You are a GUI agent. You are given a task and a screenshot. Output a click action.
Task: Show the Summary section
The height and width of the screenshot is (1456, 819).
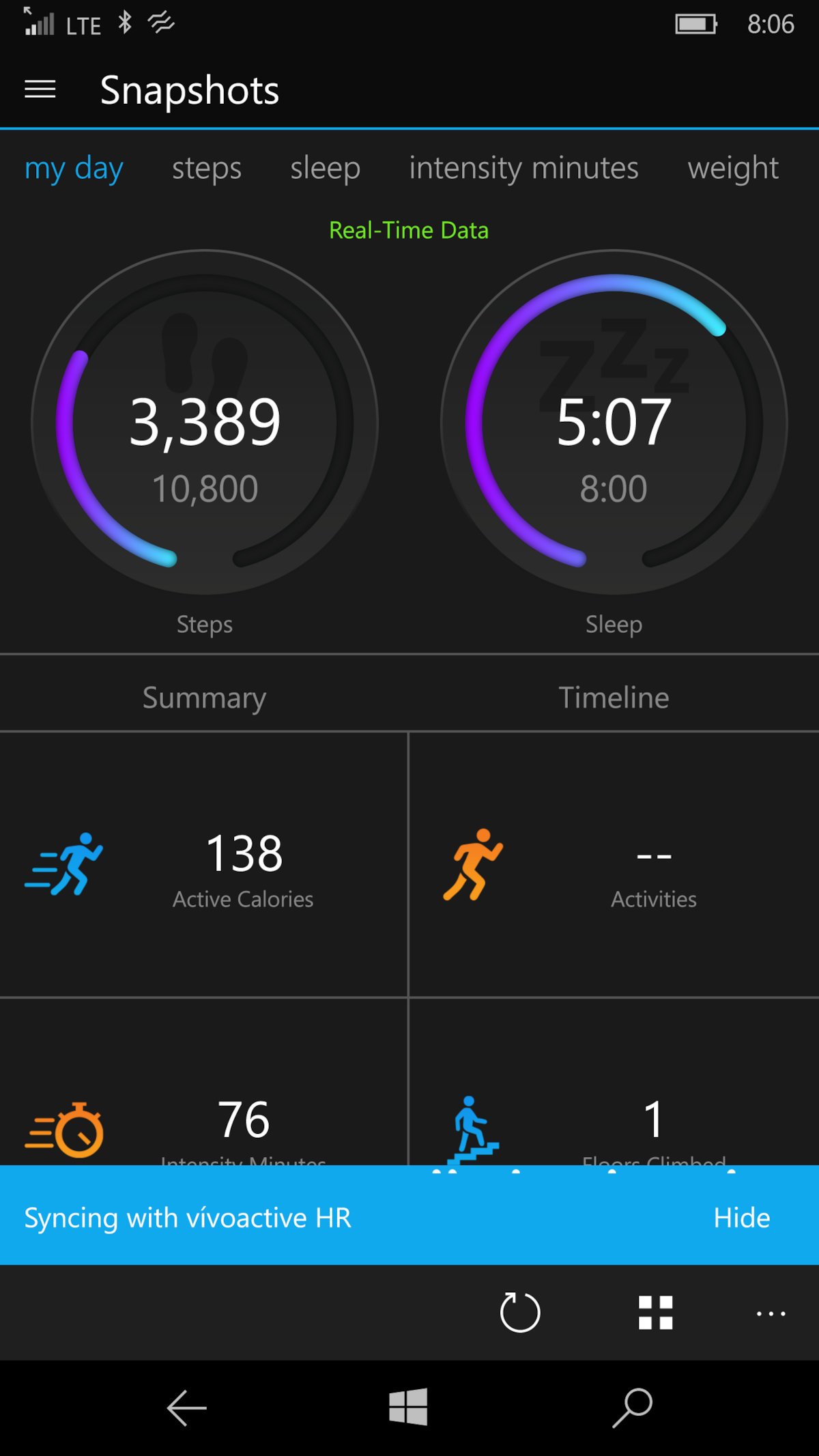point(204,697)
